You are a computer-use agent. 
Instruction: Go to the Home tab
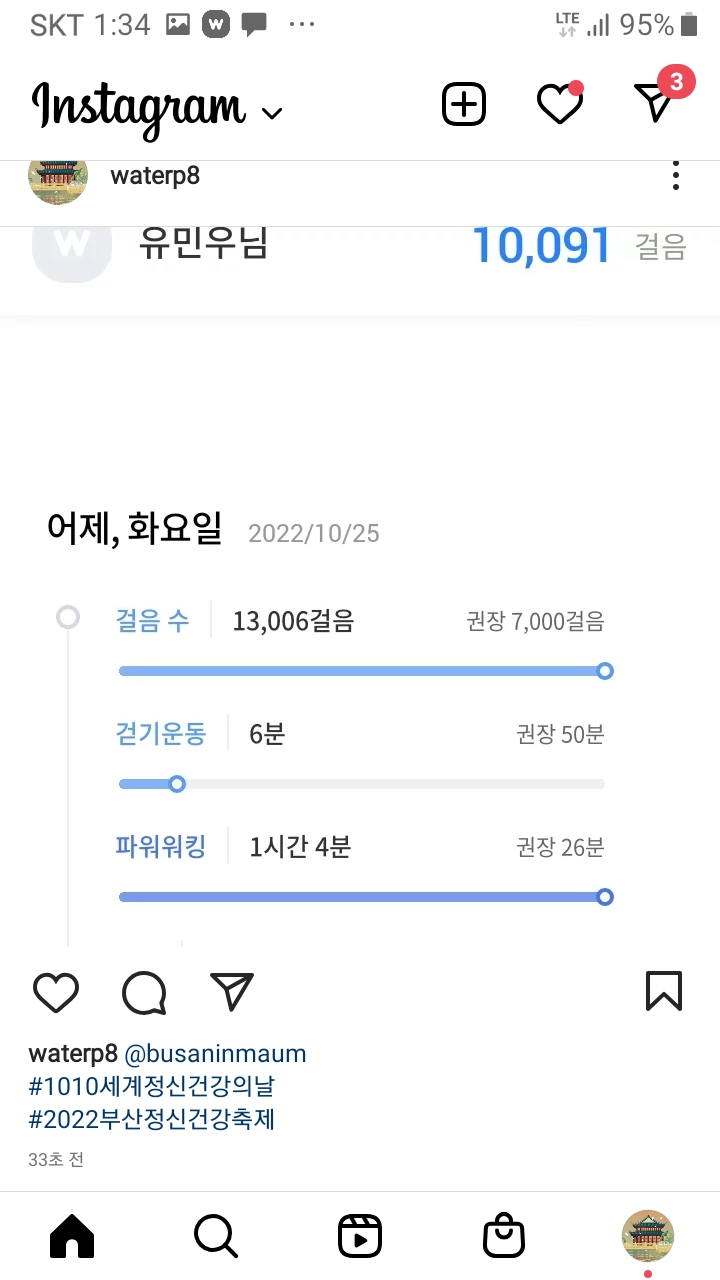(x=72, y=1237)
